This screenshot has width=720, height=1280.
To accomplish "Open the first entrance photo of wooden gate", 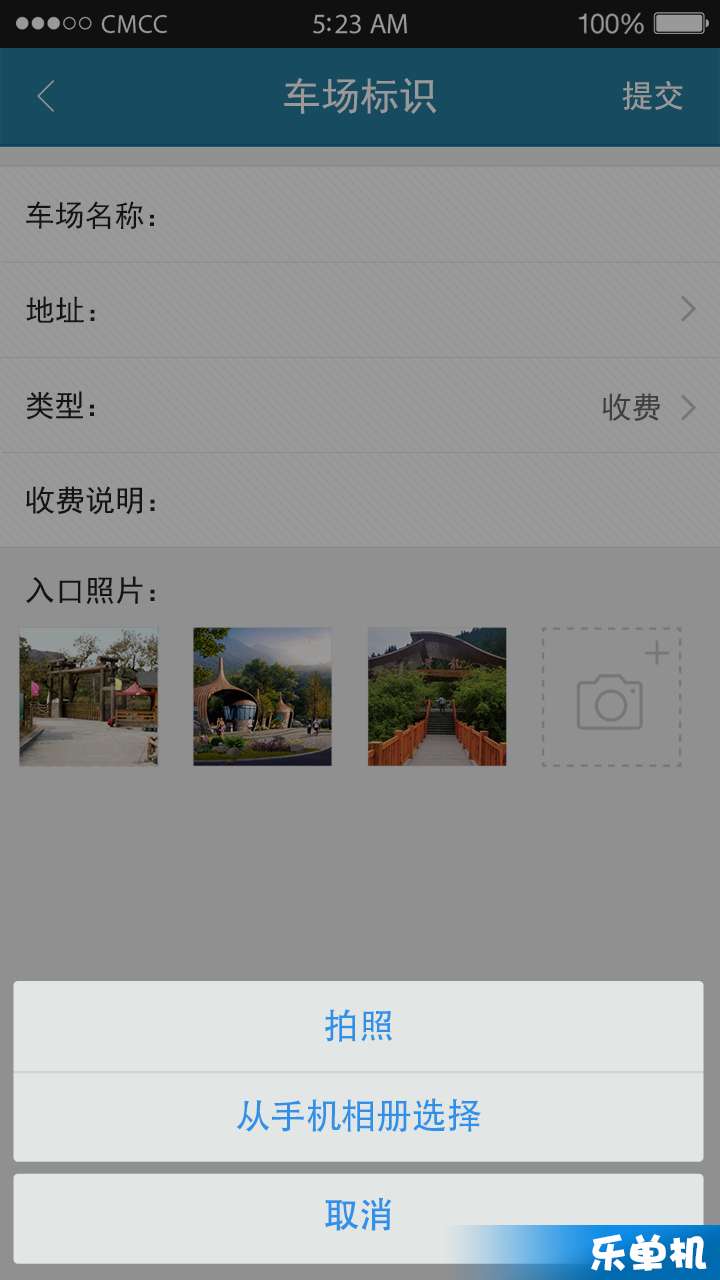I will tap(89, 697).
